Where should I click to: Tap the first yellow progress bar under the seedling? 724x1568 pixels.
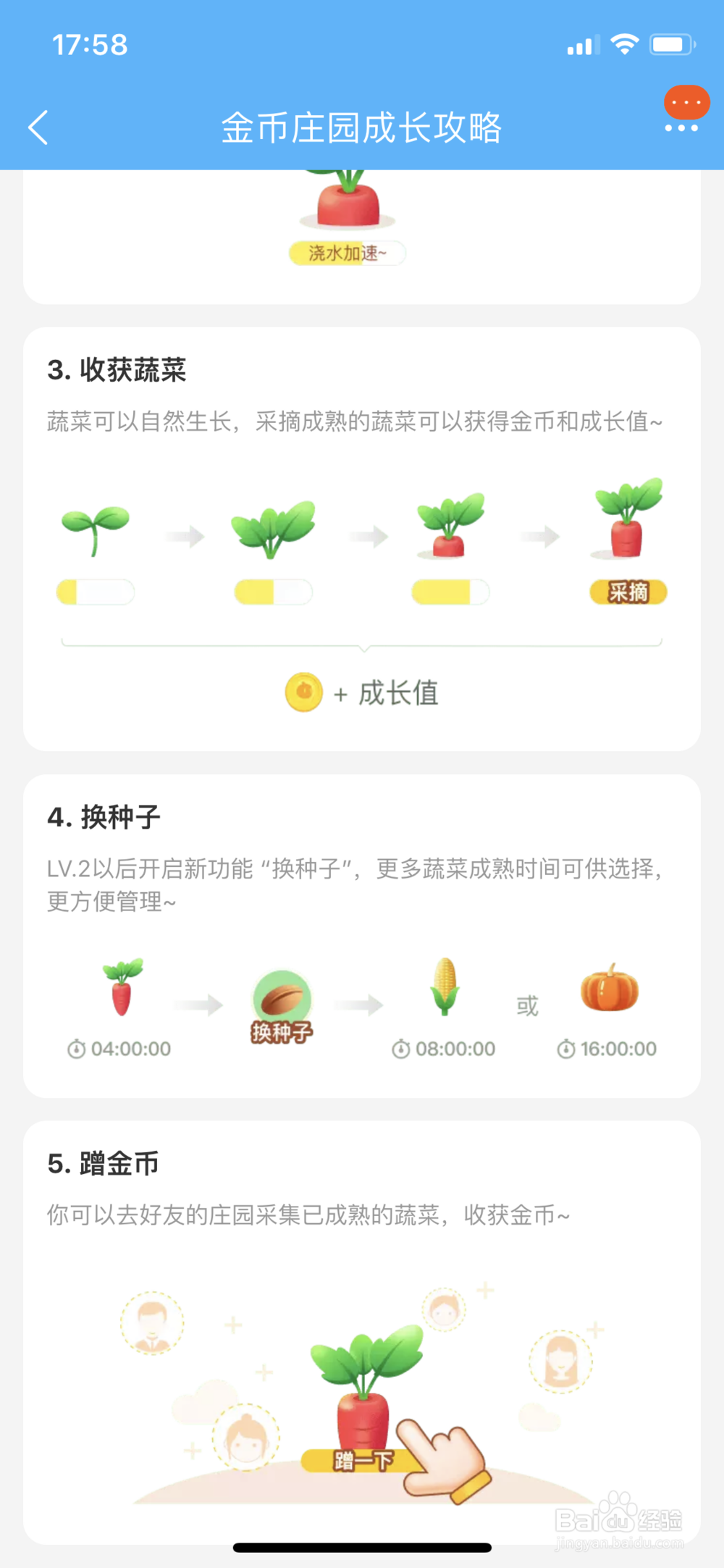point(95,592)
